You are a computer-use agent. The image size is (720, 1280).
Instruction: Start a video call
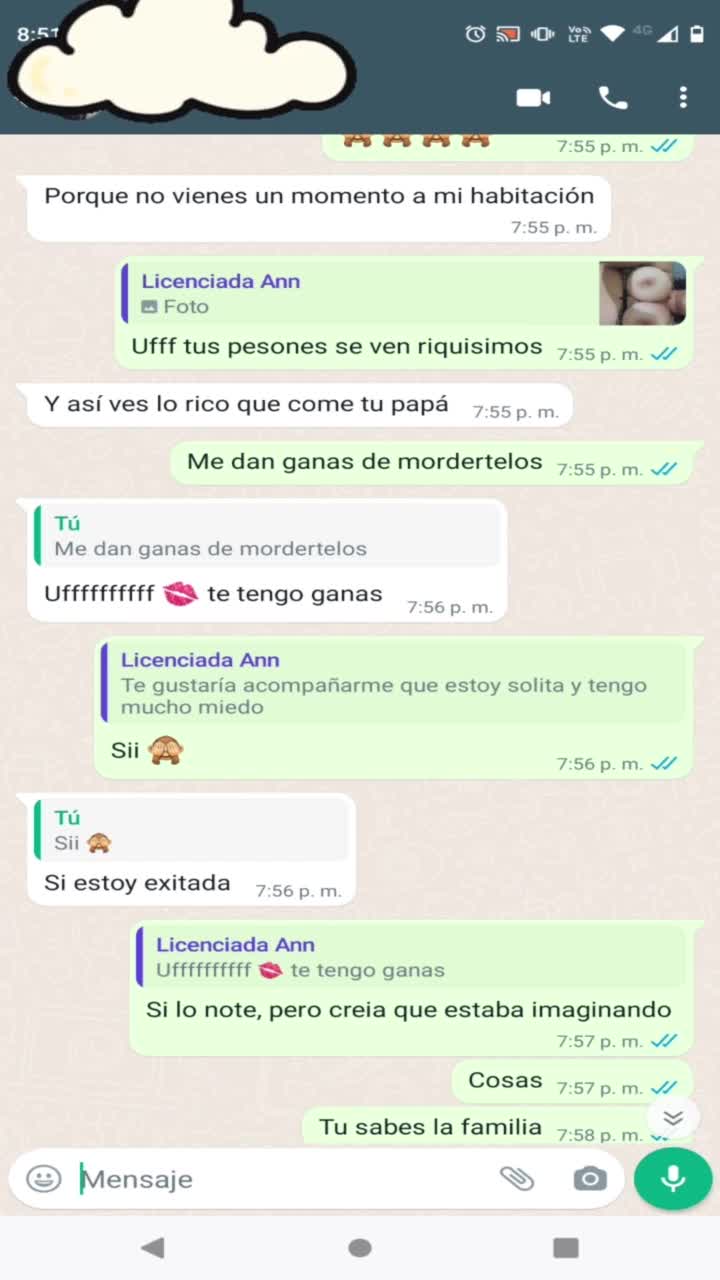(533, 97)
